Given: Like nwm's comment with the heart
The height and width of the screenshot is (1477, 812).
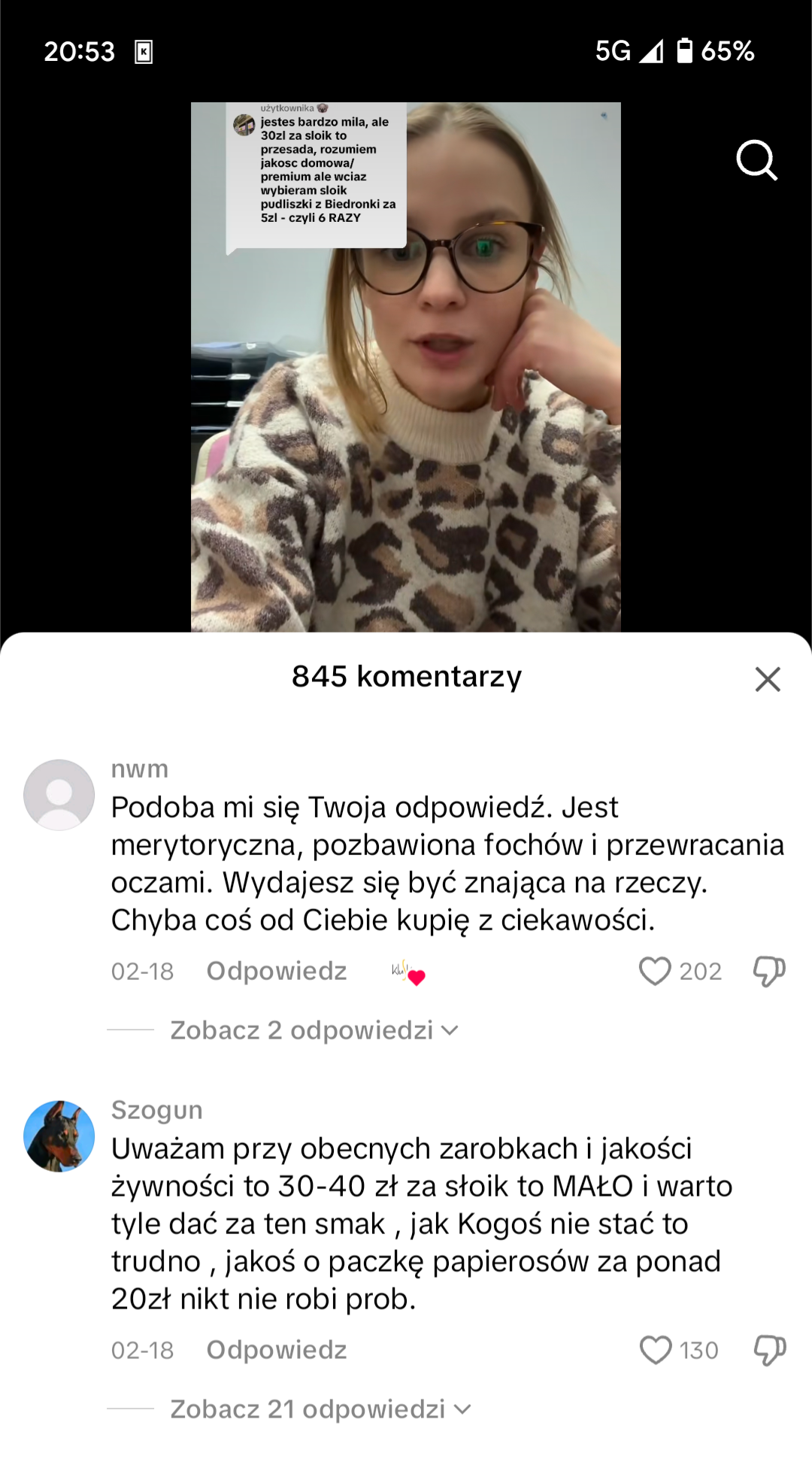Looking at the screenshot, I should 655,971.
